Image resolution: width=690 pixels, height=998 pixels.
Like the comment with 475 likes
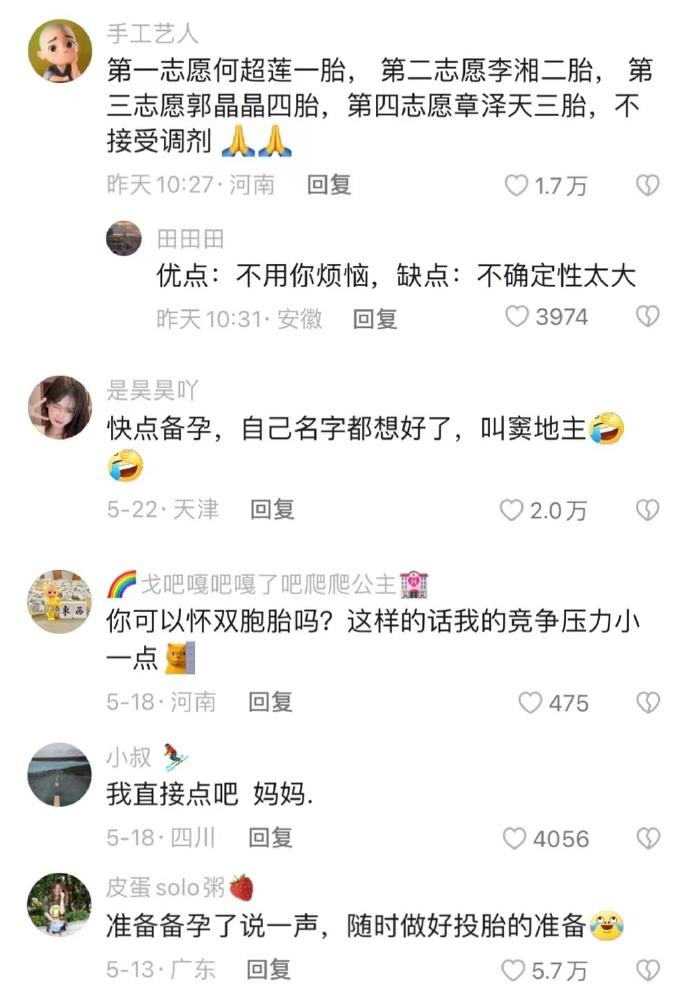point(530,702)
